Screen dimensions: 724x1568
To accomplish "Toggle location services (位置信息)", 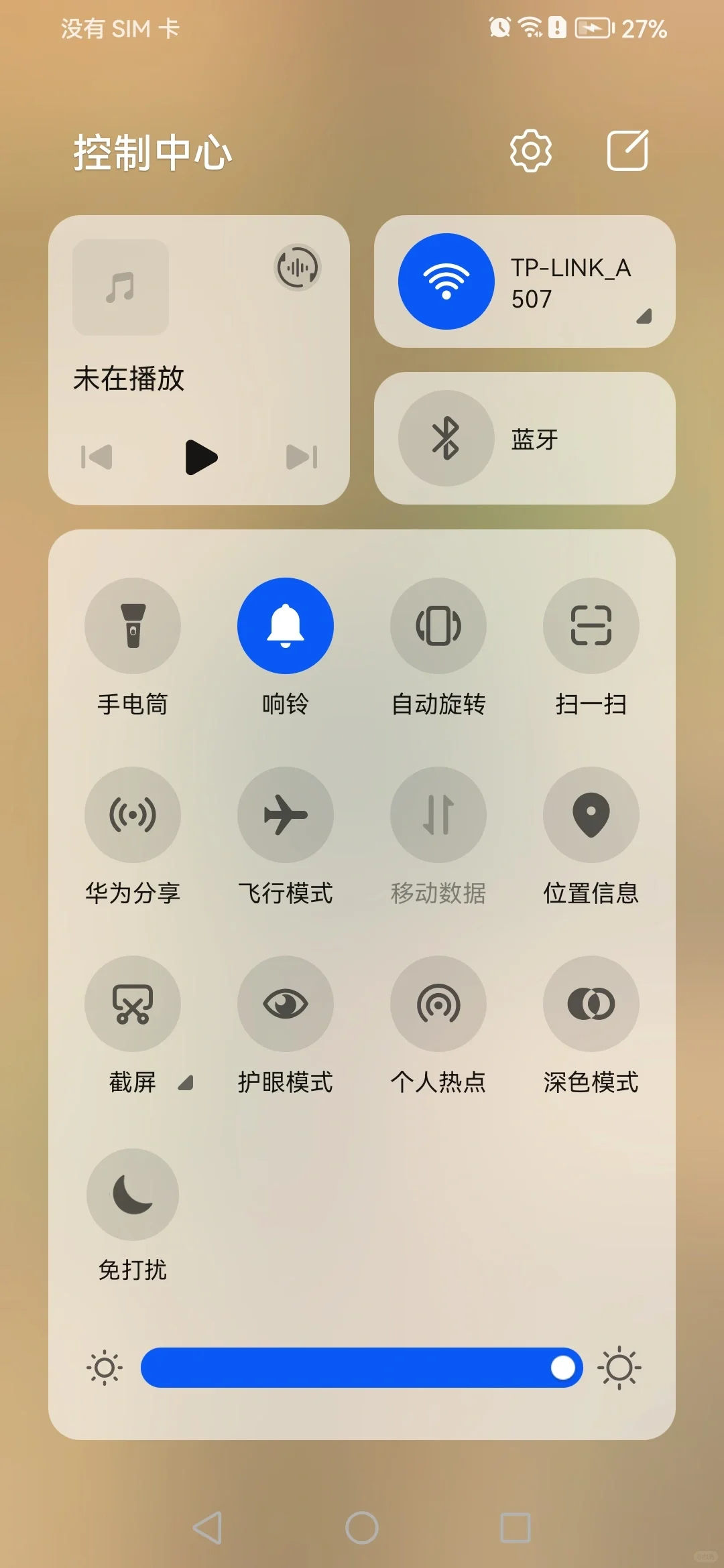I will coord(591,815).
